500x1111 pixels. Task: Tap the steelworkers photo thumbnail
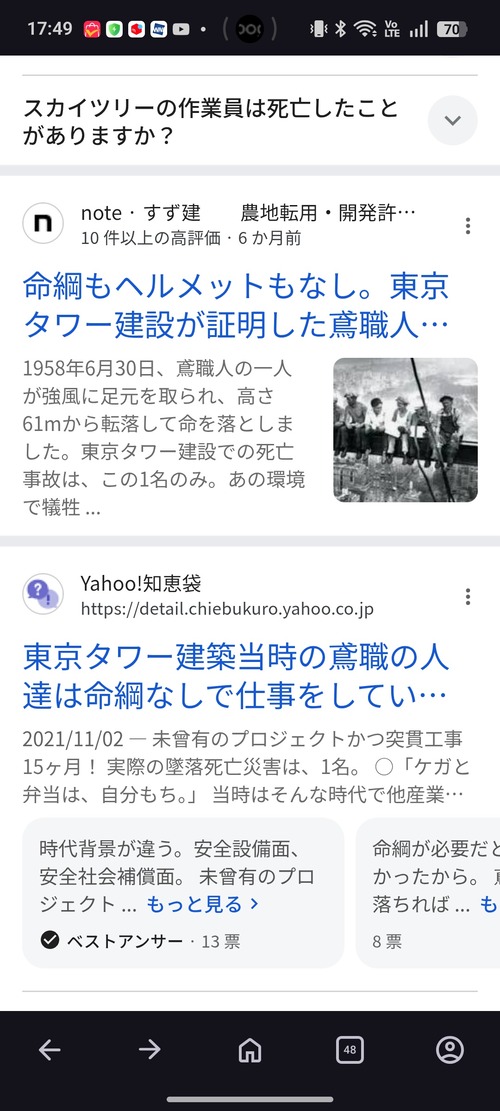(x=405, y=429)
